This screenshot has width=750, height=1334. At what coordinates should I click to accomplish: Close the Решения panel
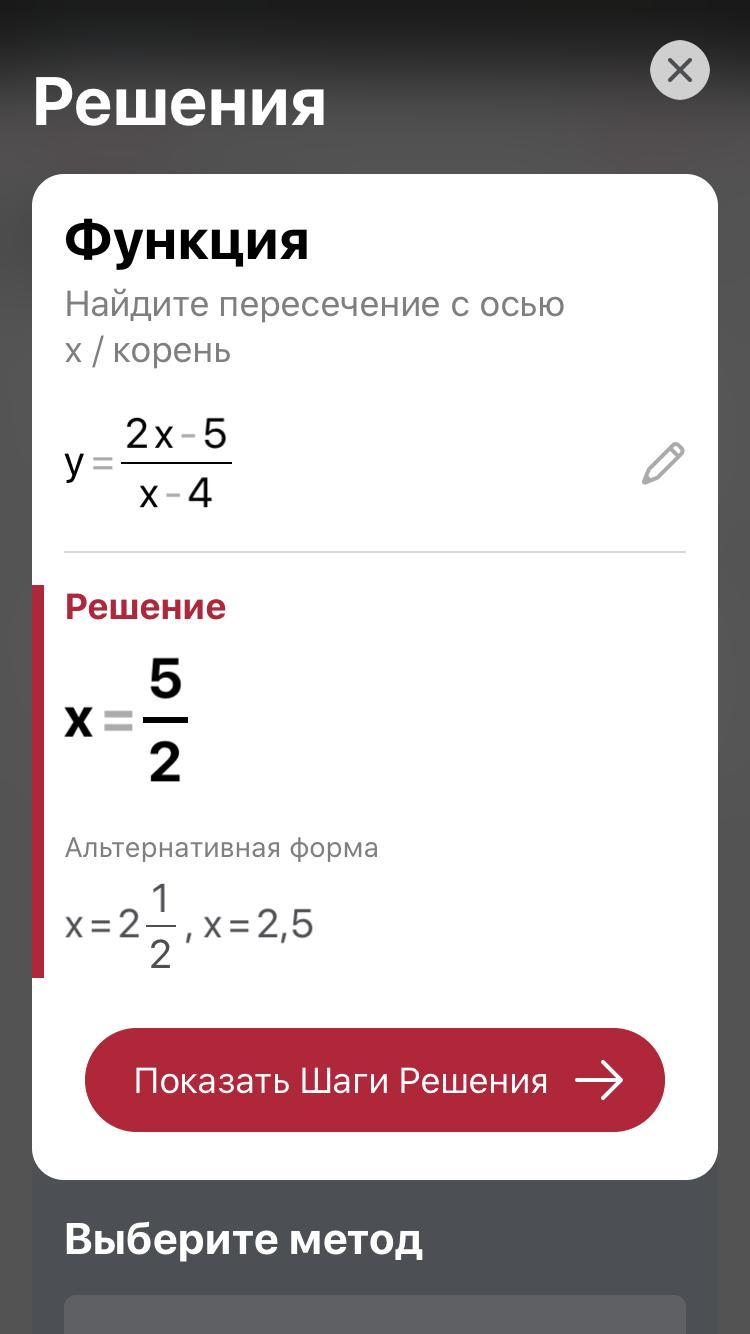(x=680, y=70)
